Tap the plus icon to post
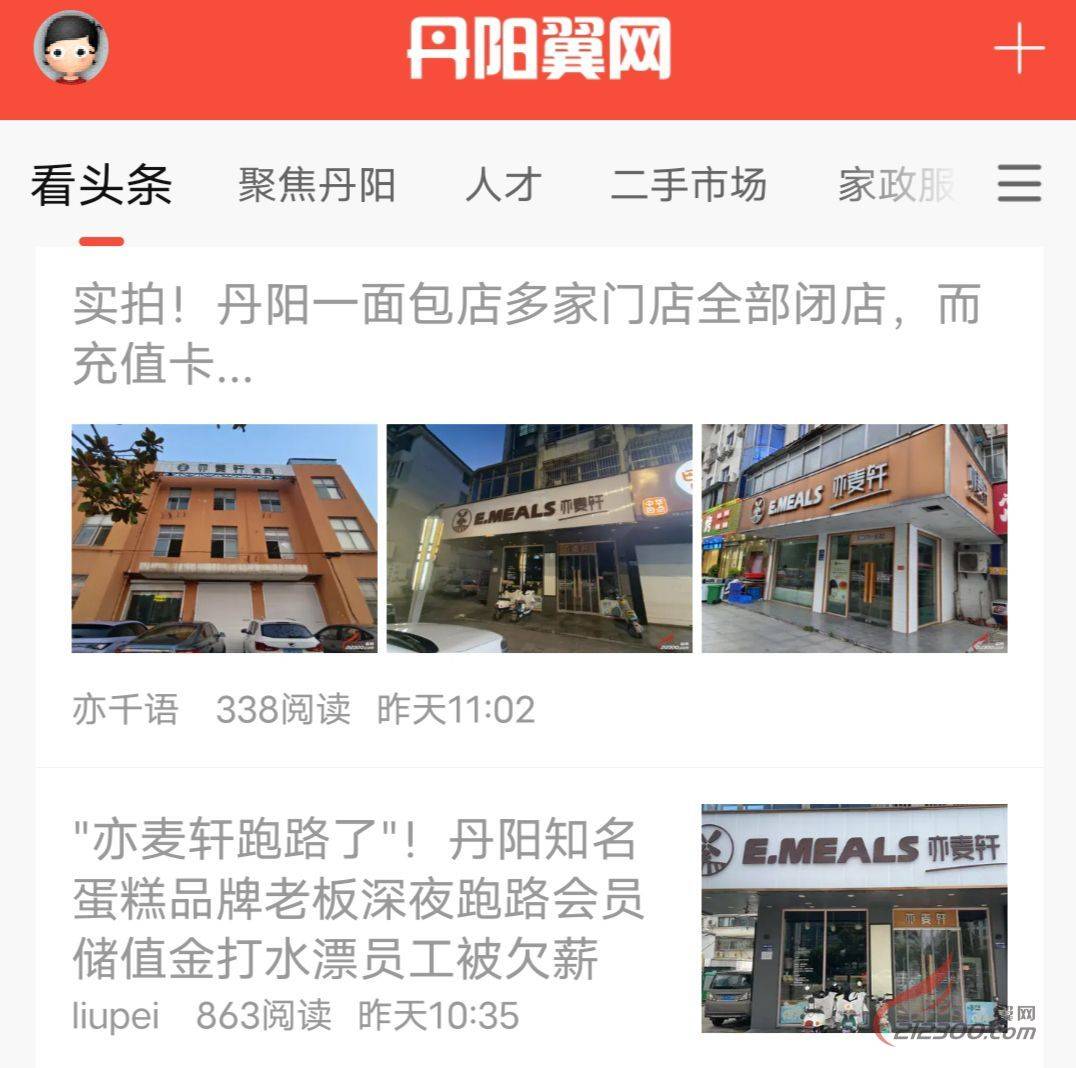This screenshot has width=1076, height=1068. coord(1018,48)
